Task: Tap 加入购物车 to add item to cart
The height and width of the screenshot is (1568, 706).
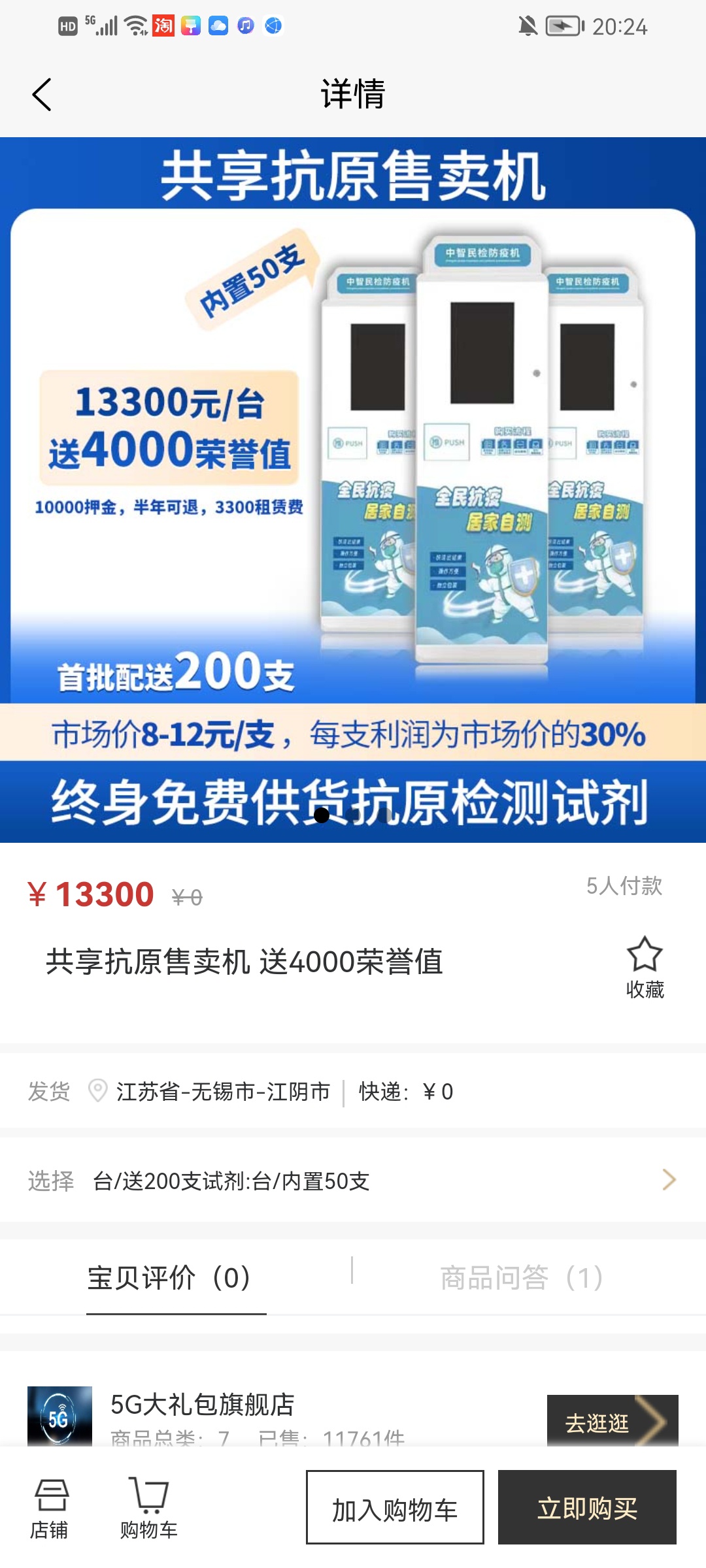Action: pos(395,1509)
